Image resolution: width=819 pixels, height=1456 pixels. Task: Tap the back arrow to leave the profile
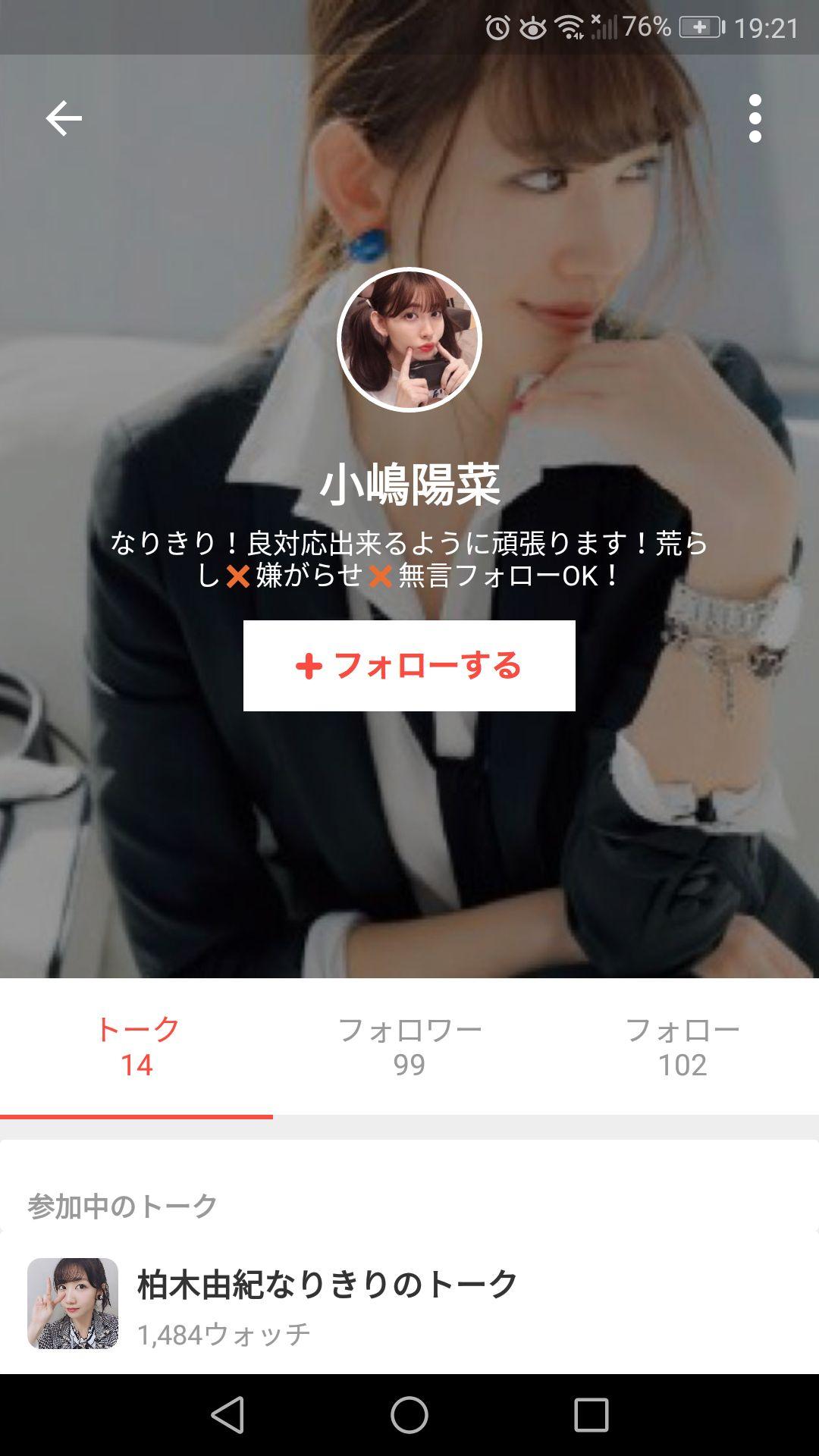coord(64,118)
